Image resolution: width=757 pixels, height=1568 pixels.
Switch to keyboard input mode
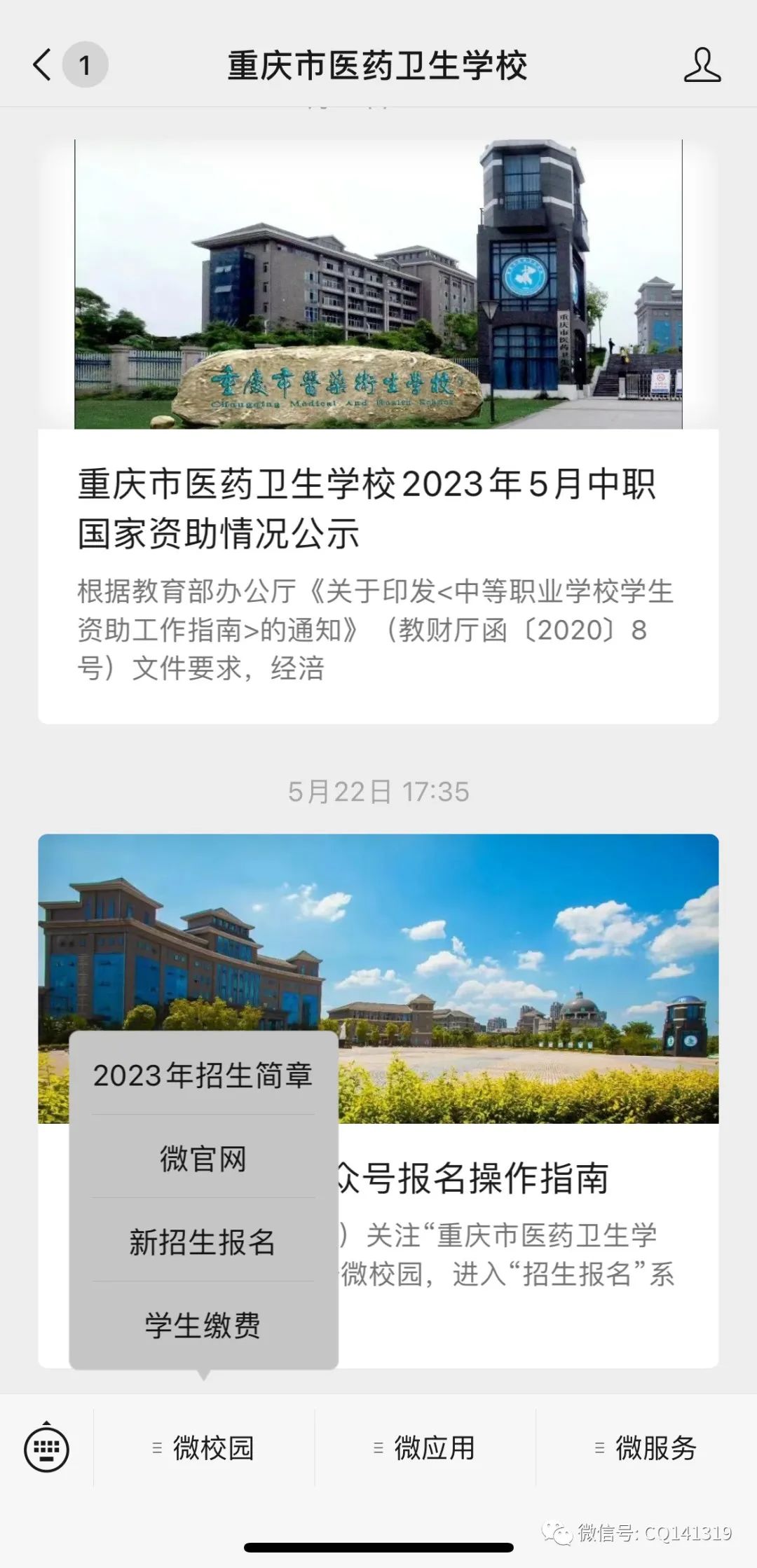click(x=47, y=1447)
